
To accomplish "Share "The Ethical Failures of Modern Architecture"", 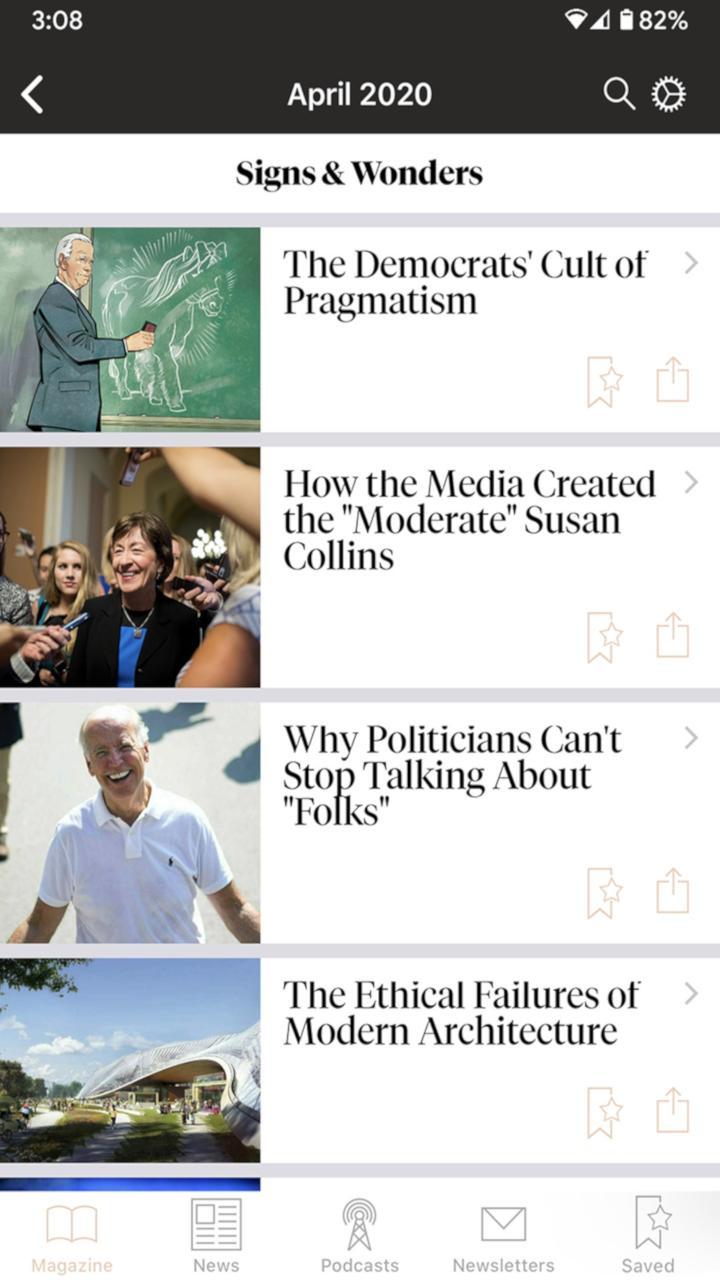I will 673,1111.
